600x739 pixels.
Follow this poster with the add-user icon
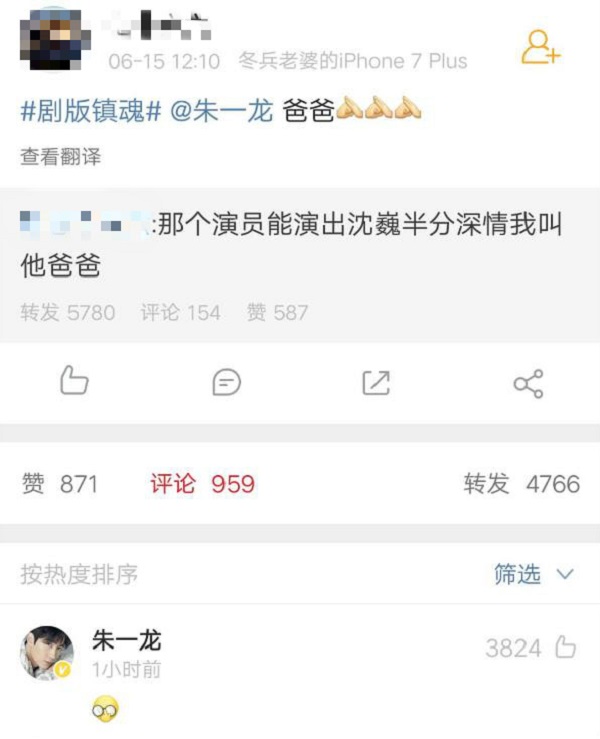[540, 47]
